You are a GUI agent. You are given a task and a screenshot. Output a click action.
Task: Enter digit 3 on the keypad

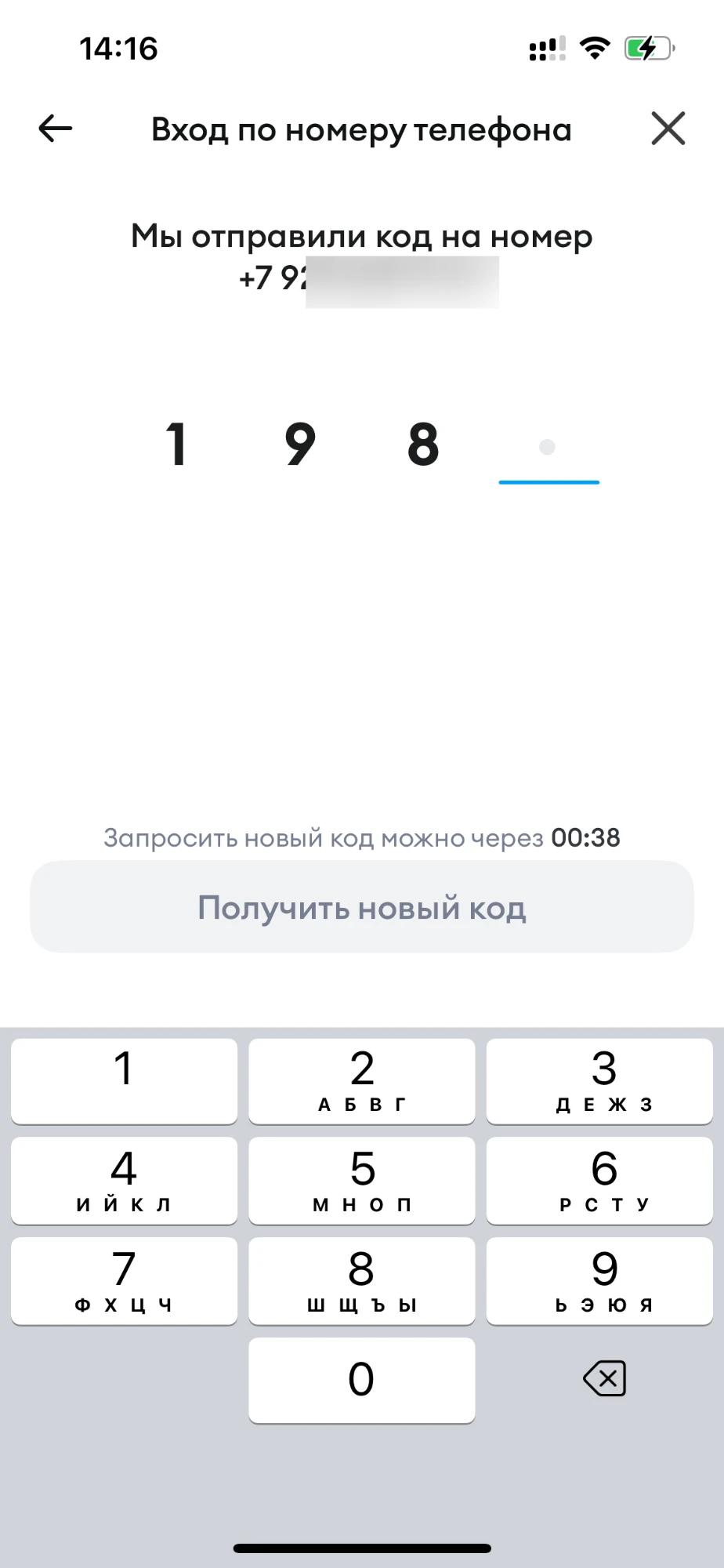click(x=599, y=1080)
